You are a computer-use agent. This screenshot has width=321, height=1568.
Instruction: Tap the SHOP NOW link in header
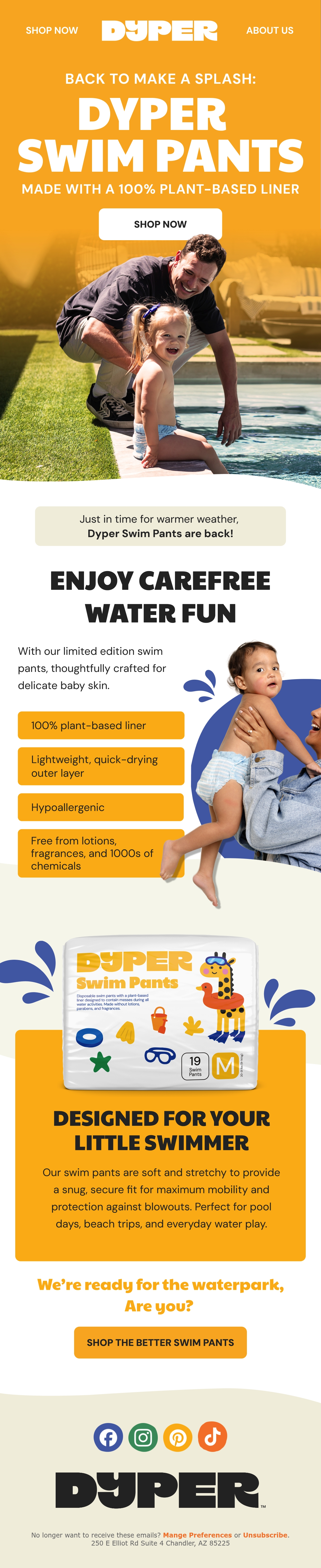click(x=52, y=30)
